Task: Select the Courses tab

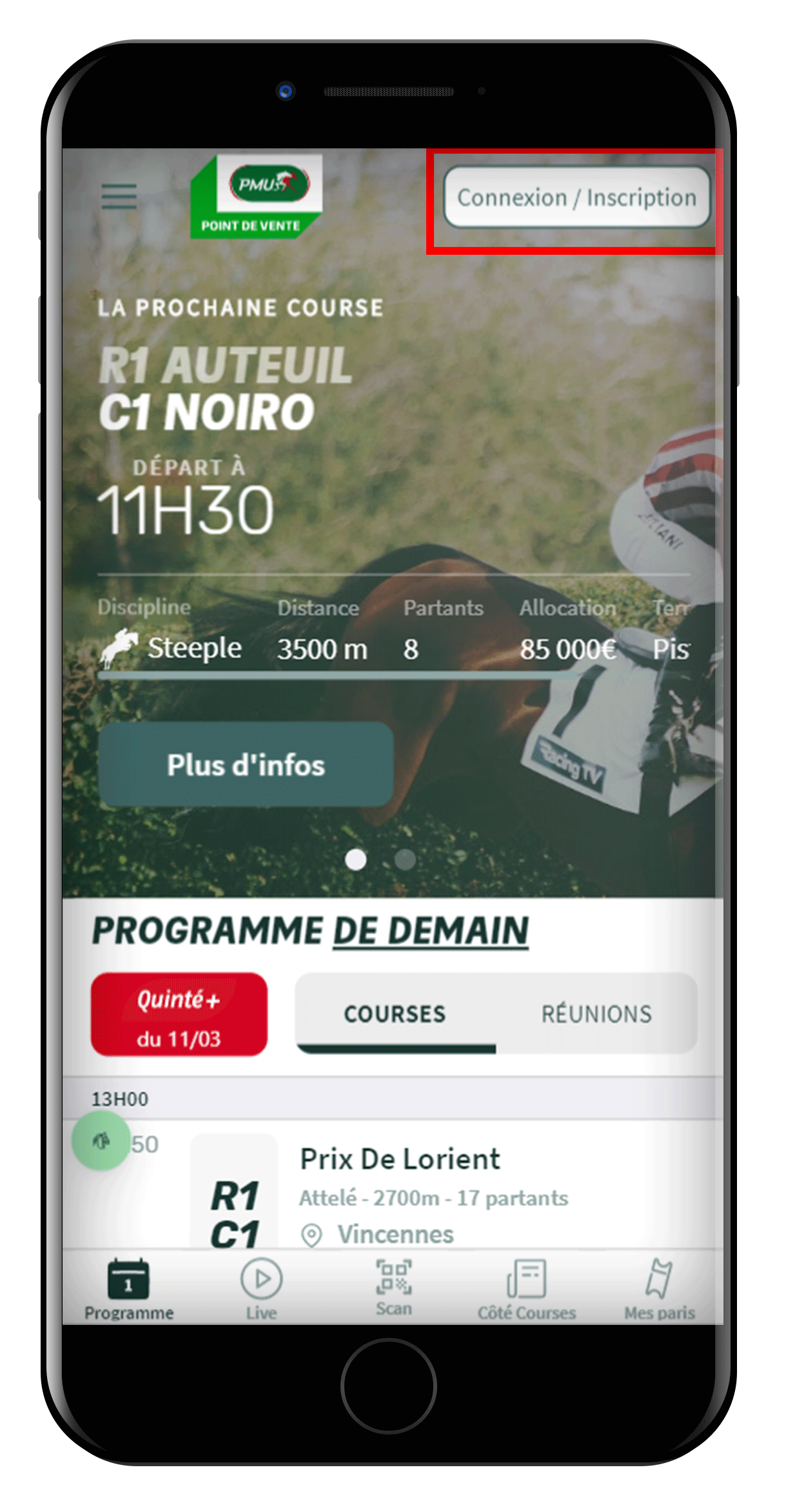Action: (x=395, y=1014)
